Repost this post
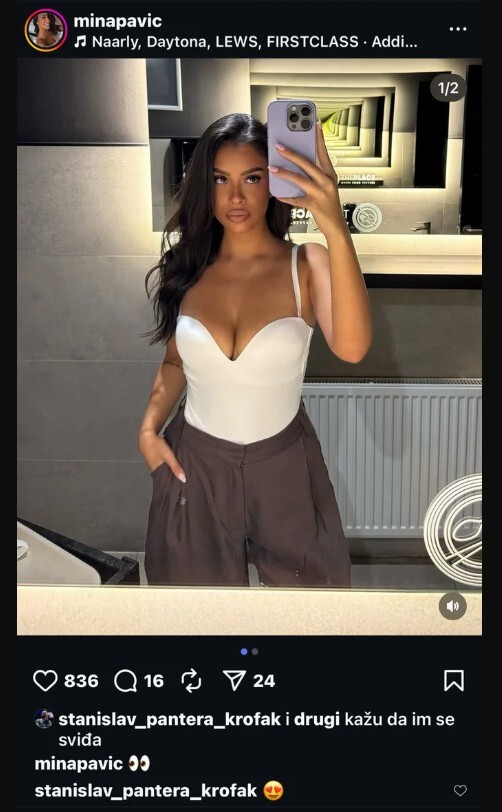 [x=191, y=680]
